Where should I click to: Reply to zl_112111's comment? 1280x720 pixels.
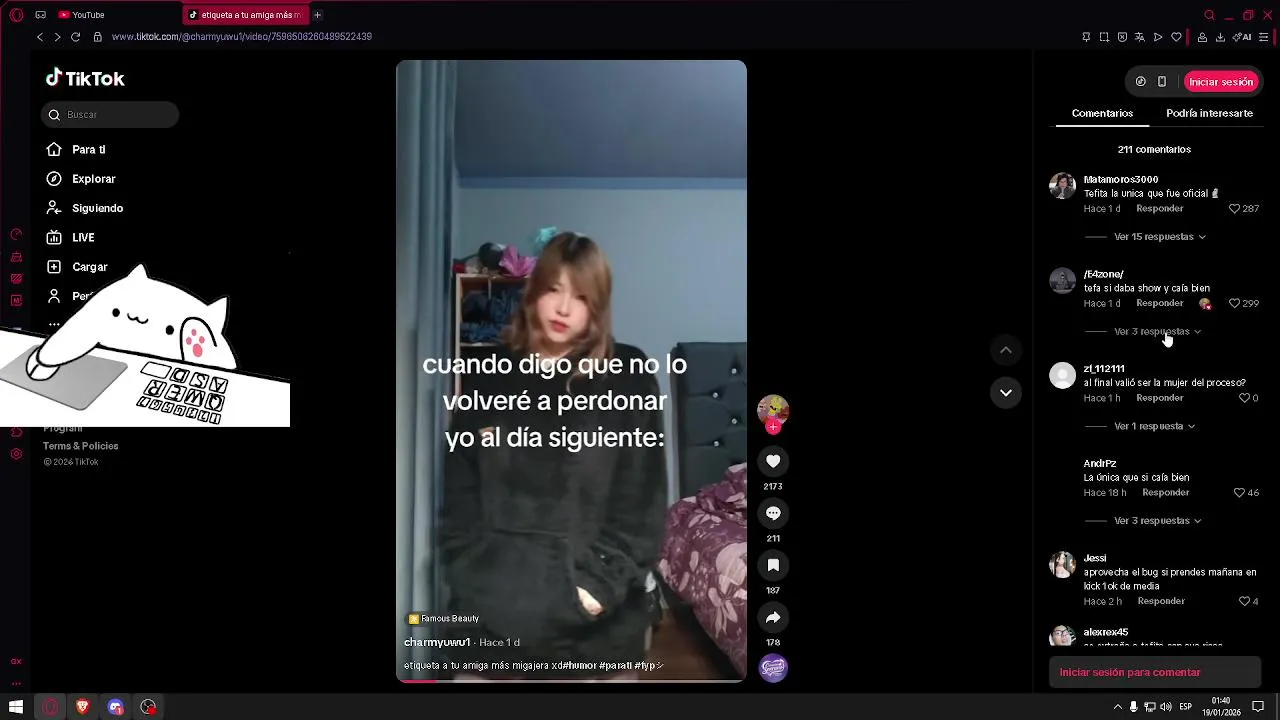[x=1159, y=398]
